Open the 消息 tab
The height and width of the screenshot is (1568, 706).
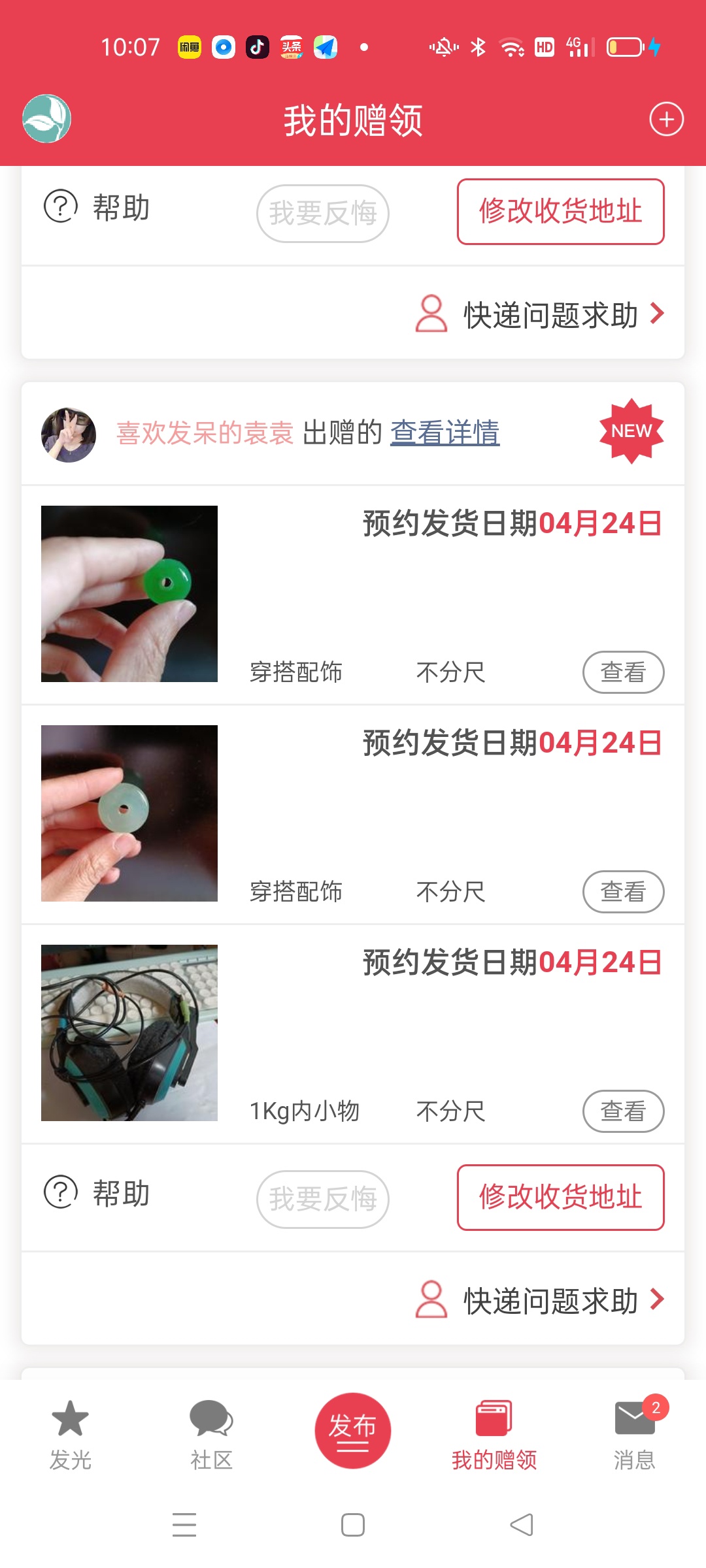634,1435
